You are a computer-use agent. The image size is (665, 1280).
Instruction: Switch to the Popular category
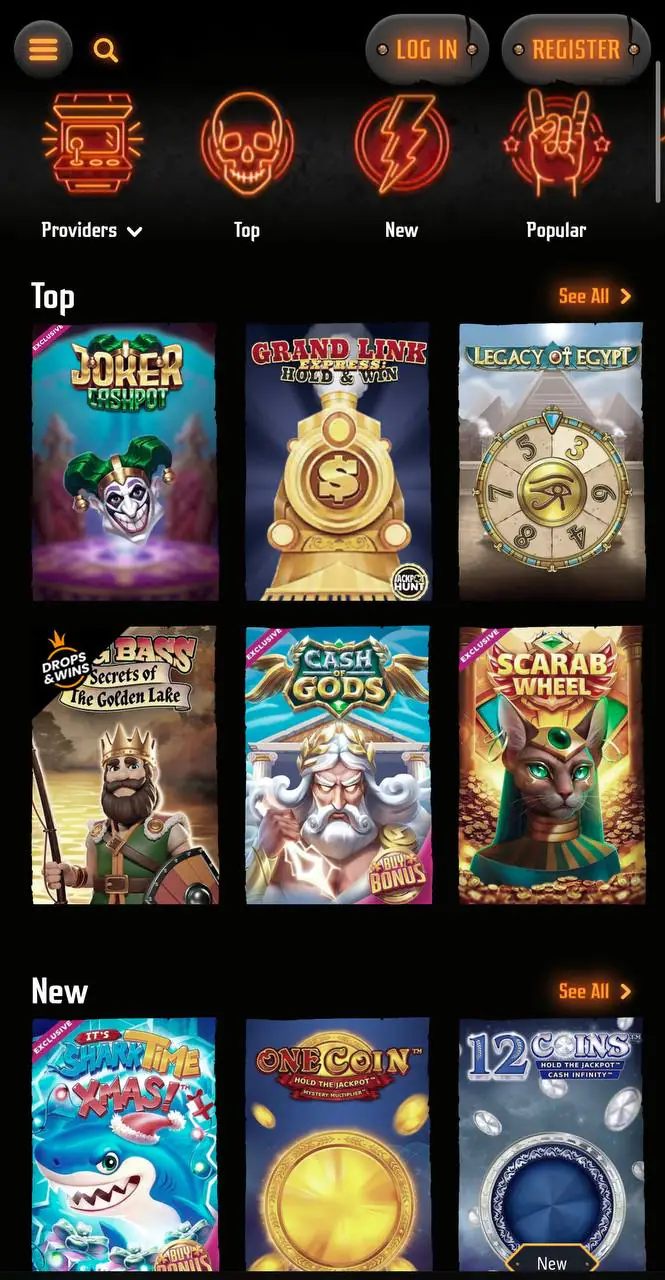[556, 166]
